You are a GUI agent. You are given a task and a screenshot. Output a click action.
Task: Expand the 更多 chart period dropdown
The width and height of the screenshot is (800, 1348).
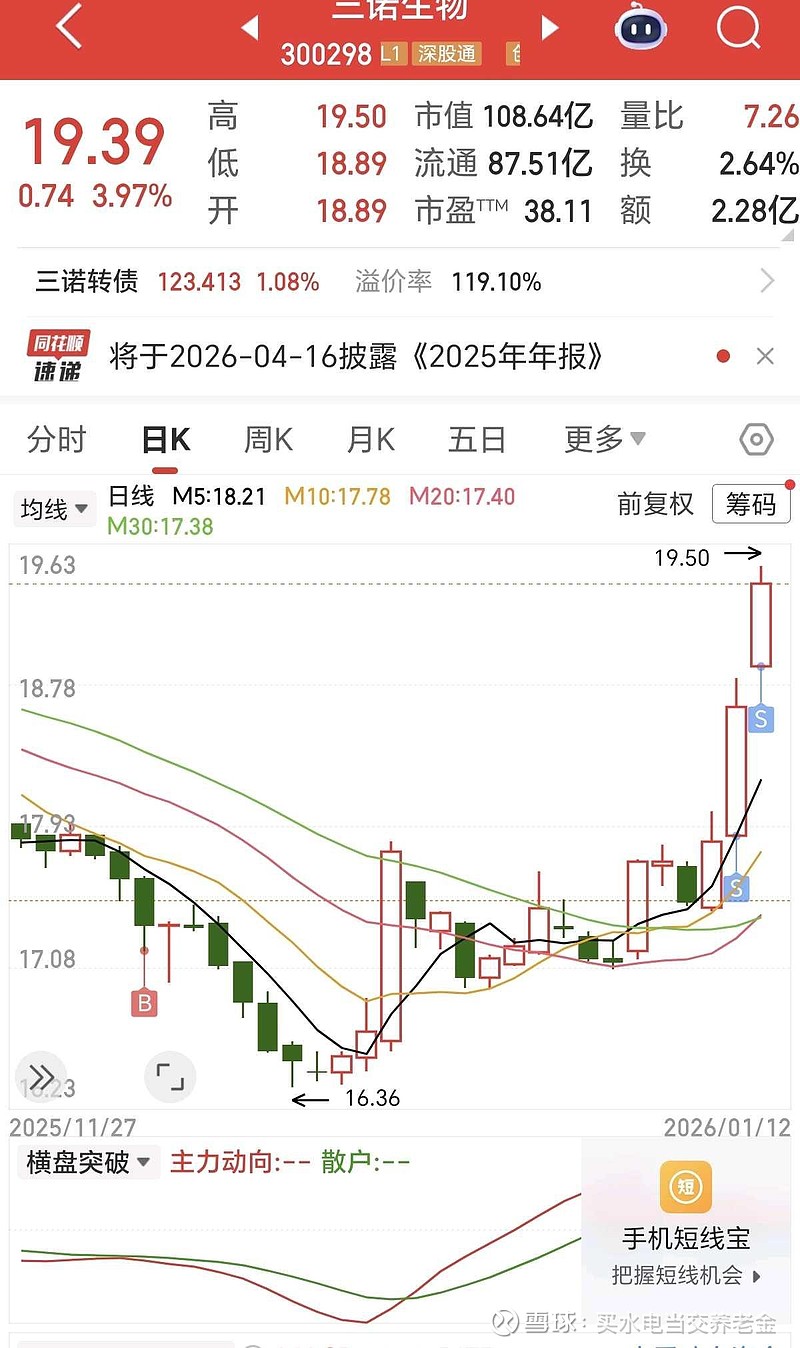603,439
